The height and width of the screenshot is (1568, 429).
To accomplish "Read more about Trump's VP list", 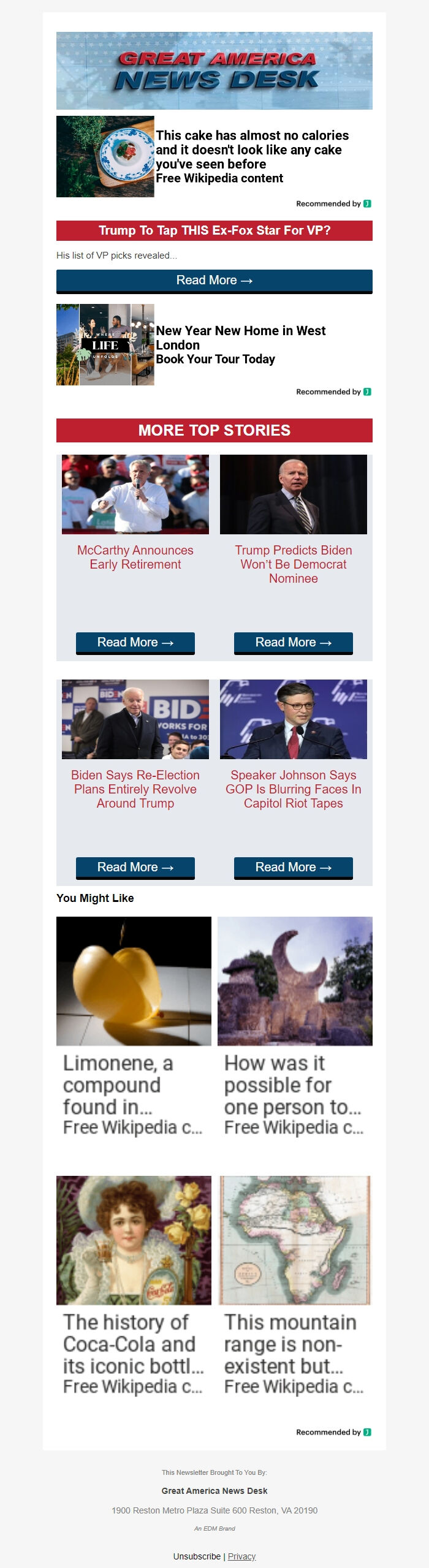I will [x=214, y=281].
